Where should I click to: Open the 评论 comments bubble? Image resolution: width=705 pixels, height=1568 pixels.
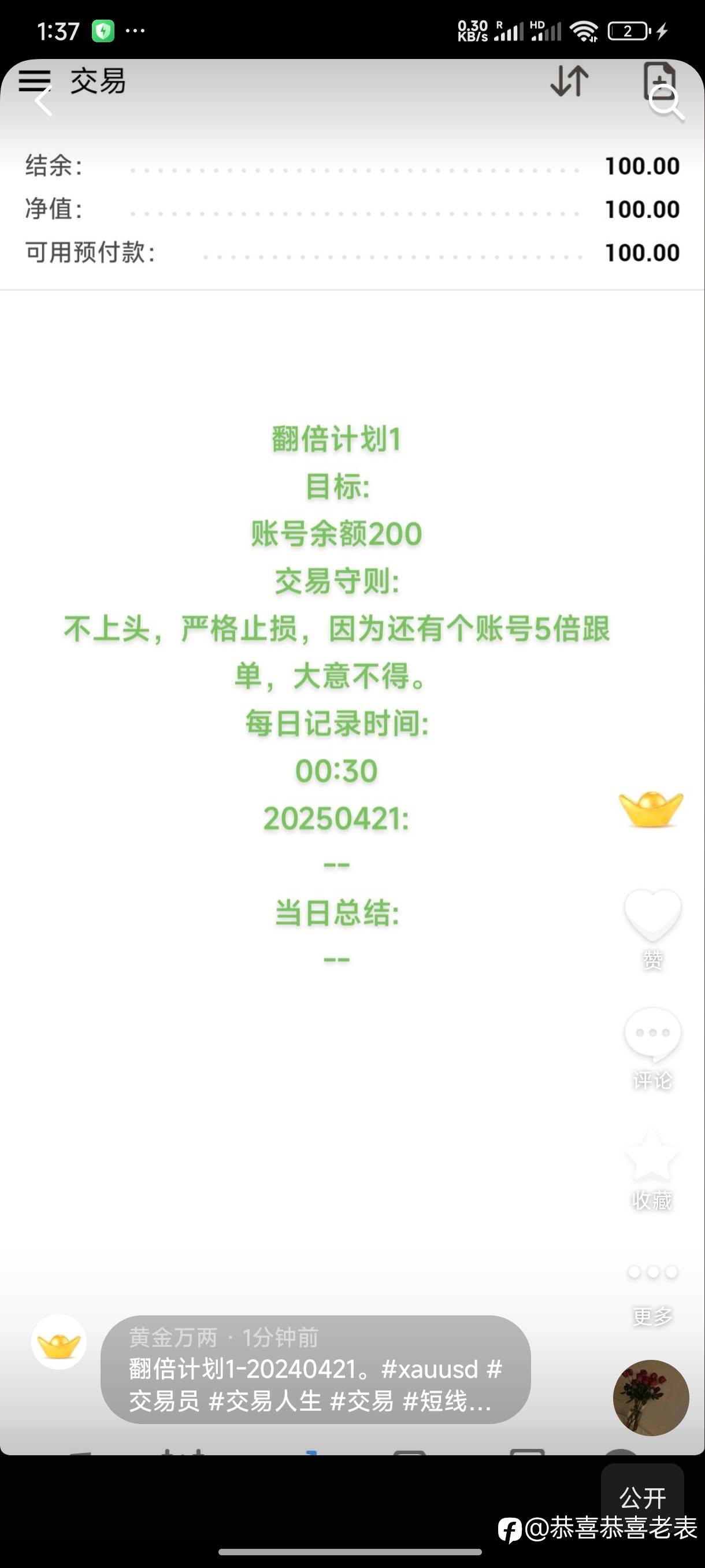click(x=652, y=1035)
